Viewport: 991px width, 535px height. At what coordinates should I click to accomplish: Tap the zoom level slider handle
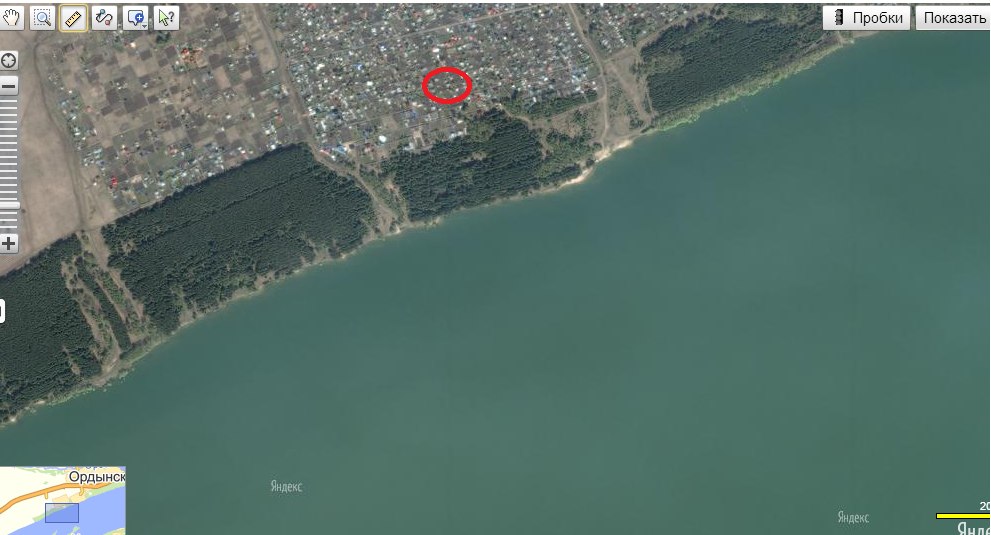coord(9,205)
